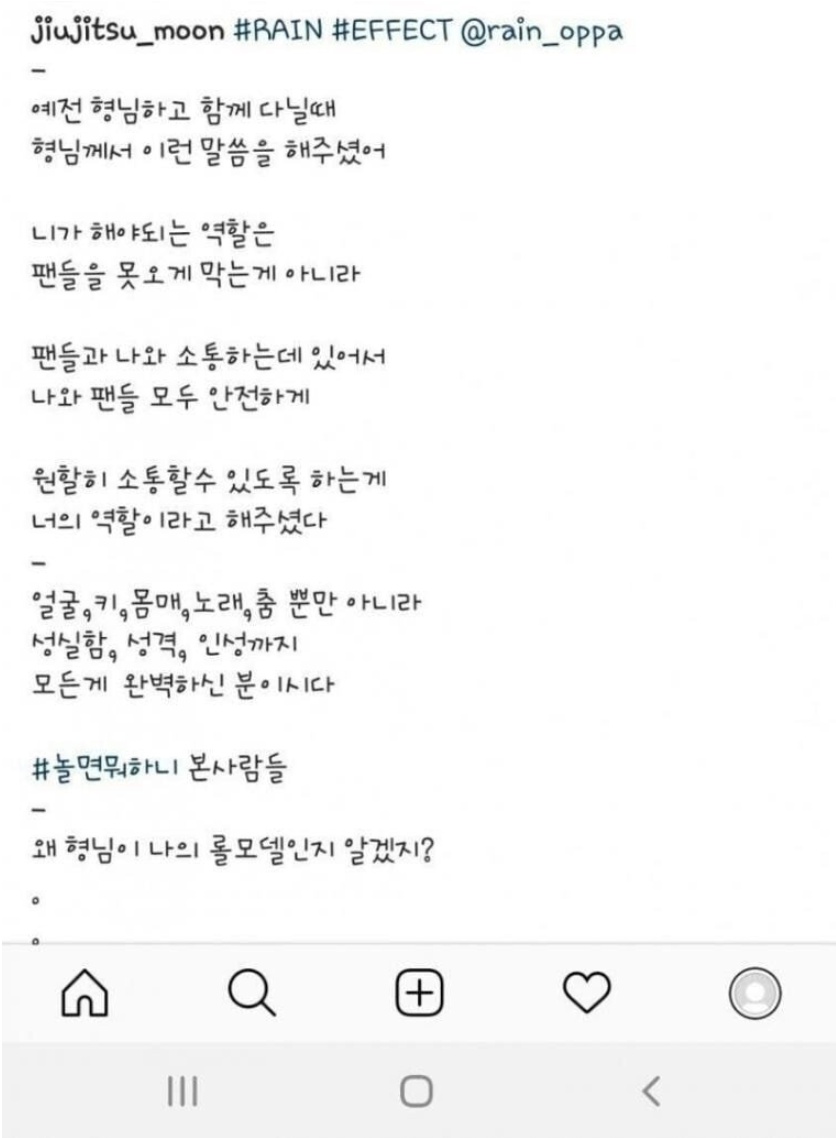
Task: Tap the system back button
Action: tap(651, 1092)
